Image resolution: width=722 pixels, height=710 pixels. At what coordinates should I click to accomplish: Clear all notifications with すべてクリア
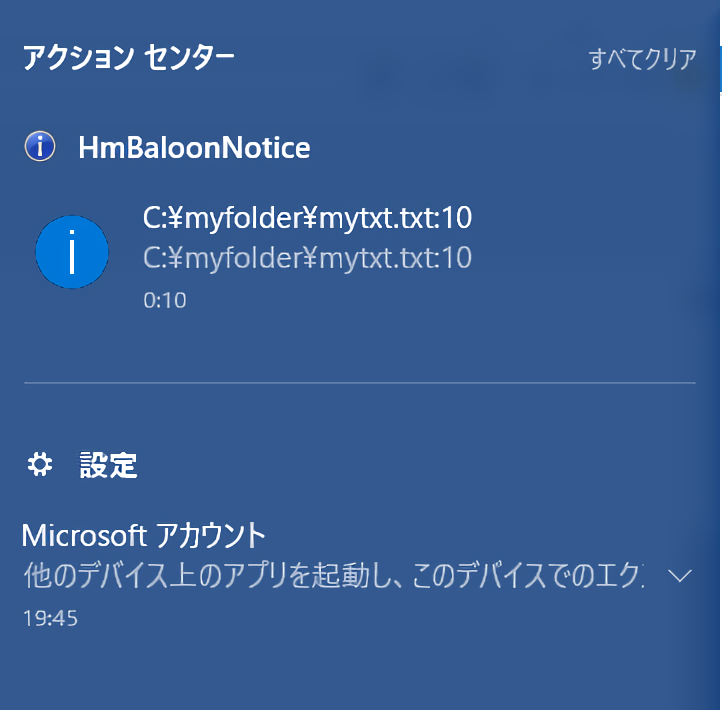pyautogui.click(x=642, y=59)
